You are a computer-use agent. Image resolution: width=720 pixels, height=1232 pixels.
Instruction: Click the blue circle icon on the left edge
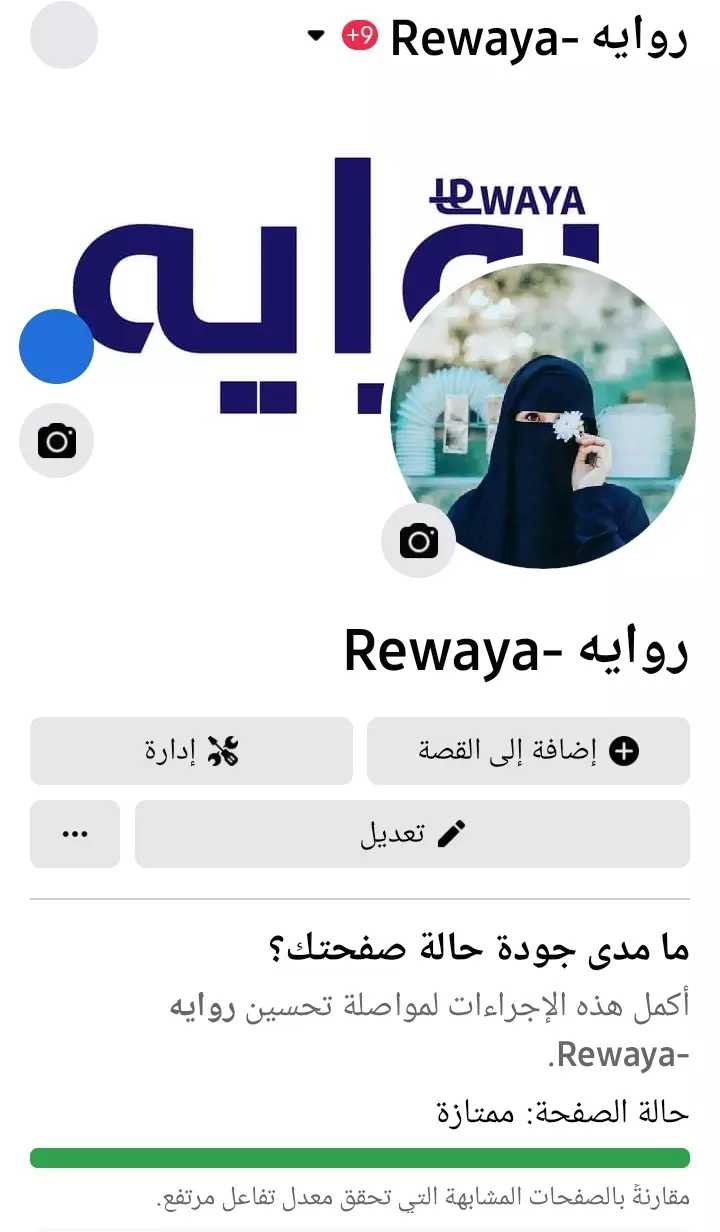click(x=55, y=347)
